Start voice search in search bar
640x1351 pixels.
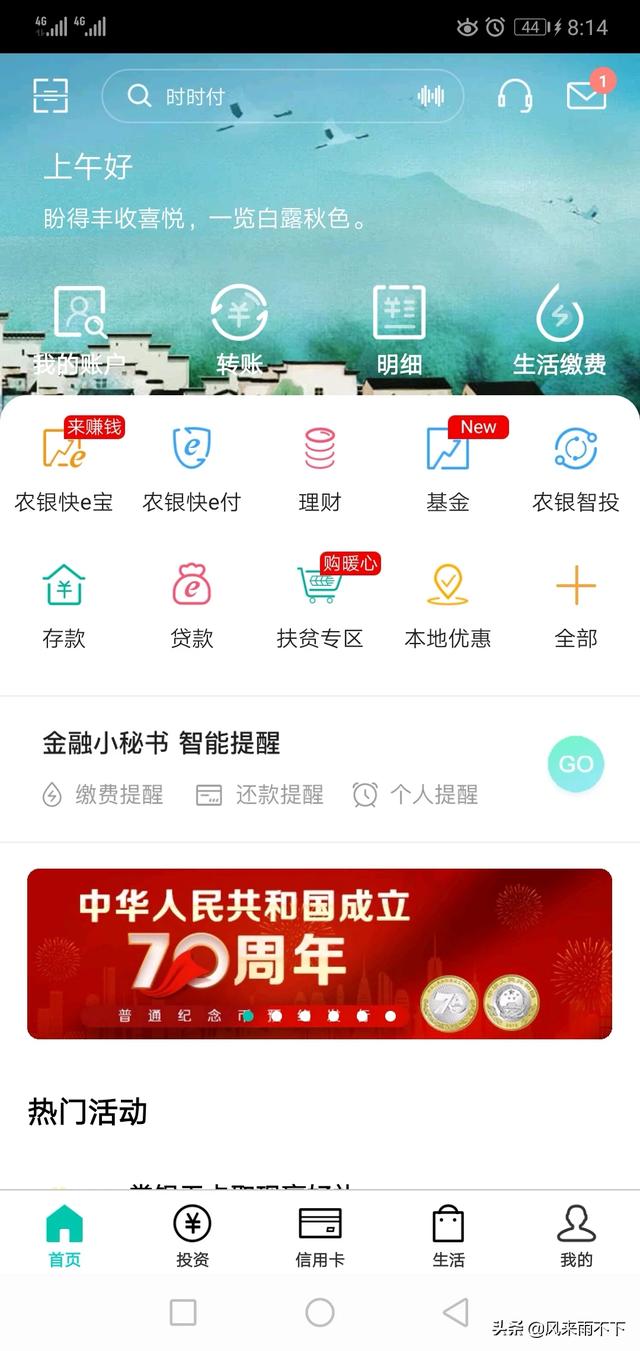[431, 96]
